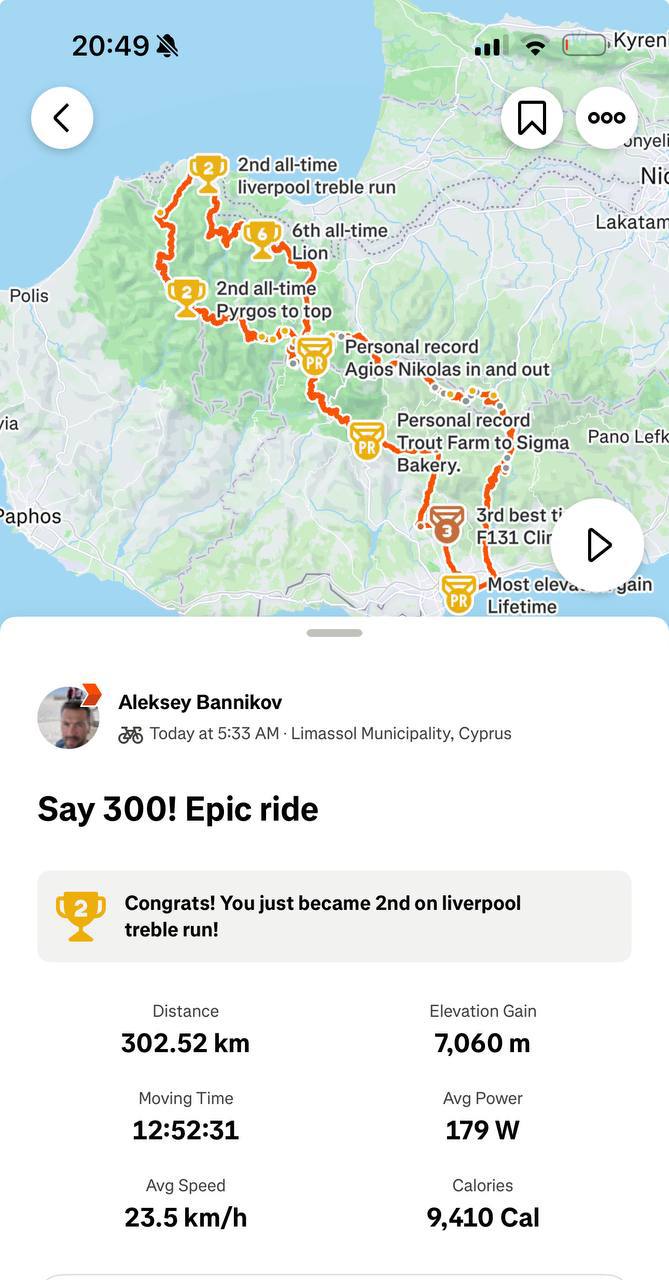Open the Trout Farm to Sigma Bakery marker
The height and width of the screenshot is (1280, 669).
pos(367,440)
